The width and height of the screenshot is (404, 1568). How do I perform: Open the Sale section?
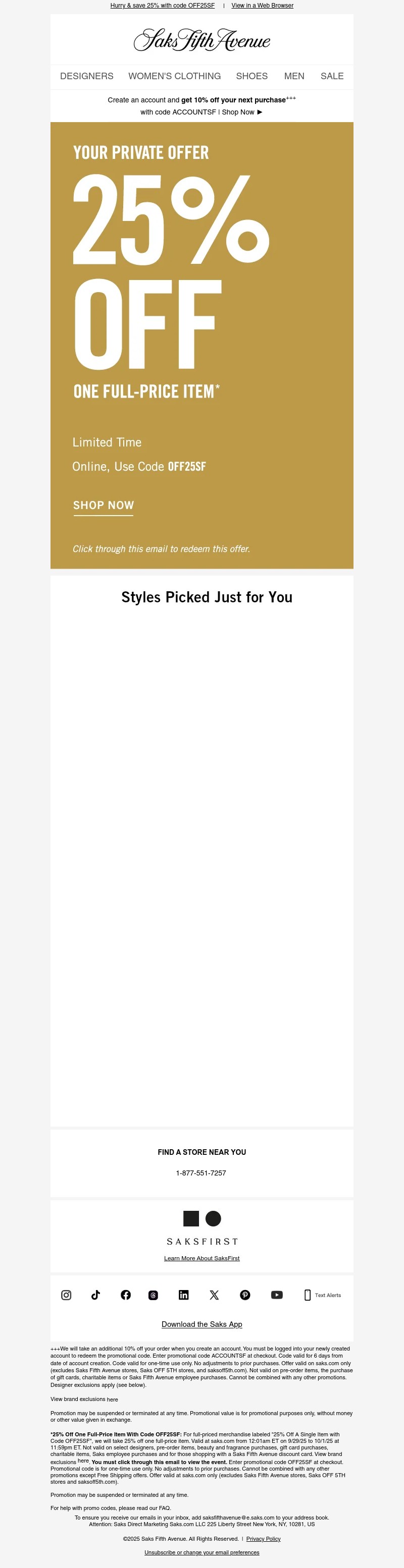[x=331, y=76]
